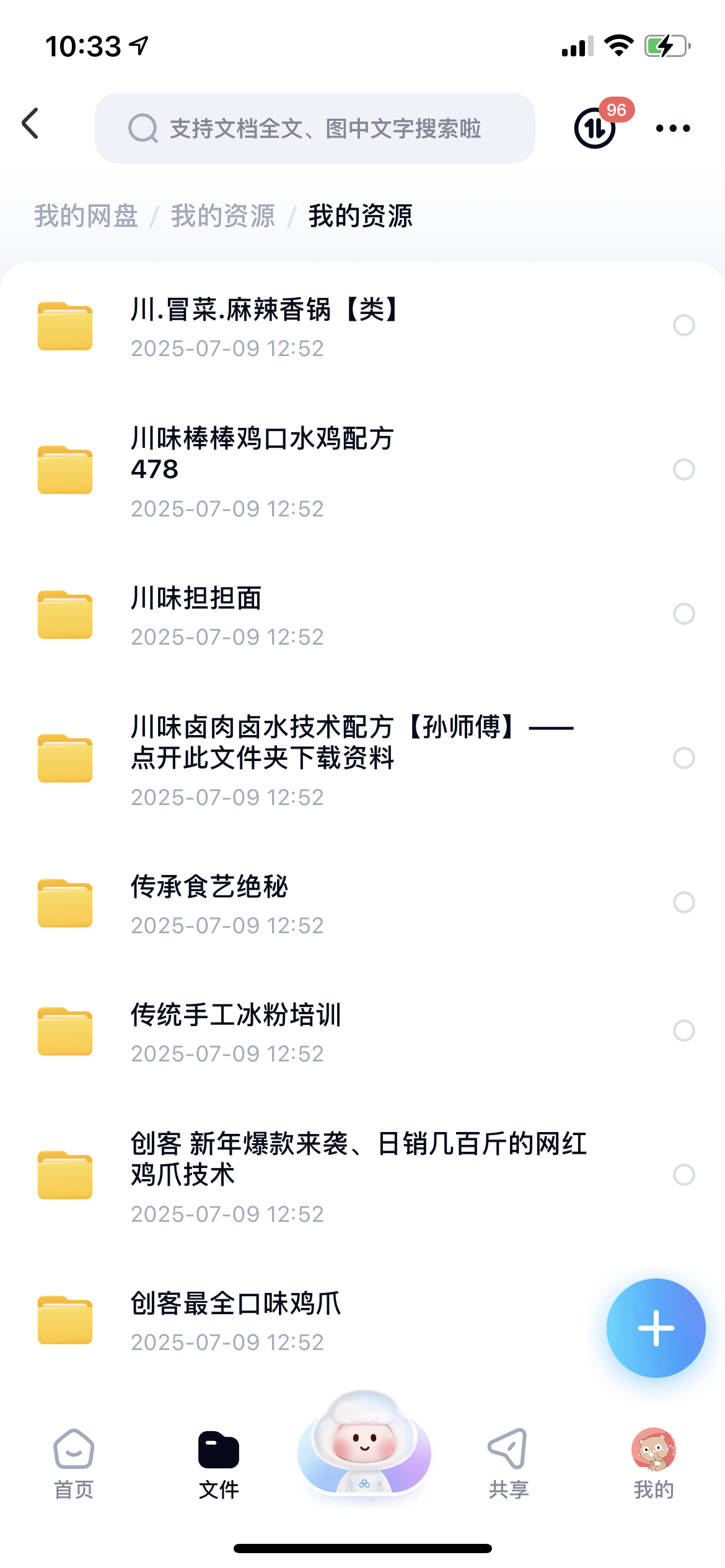Tap the search box for documents
The width and height of the screenshot is (725, 1568).
315,129
